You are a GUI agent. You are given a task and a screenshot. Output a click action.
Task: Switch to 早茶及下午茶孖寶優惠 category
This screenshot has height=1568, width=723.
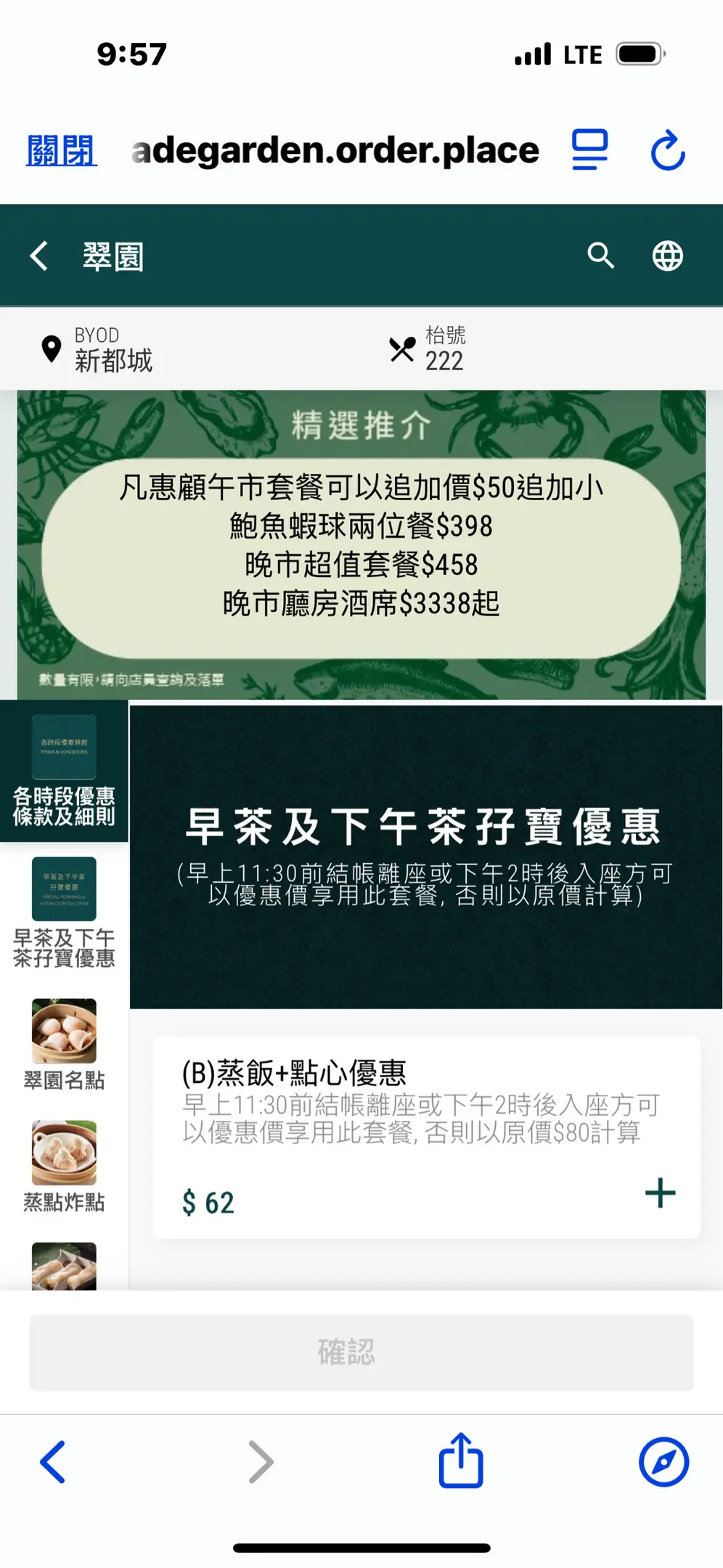click(x=64, y=912)
